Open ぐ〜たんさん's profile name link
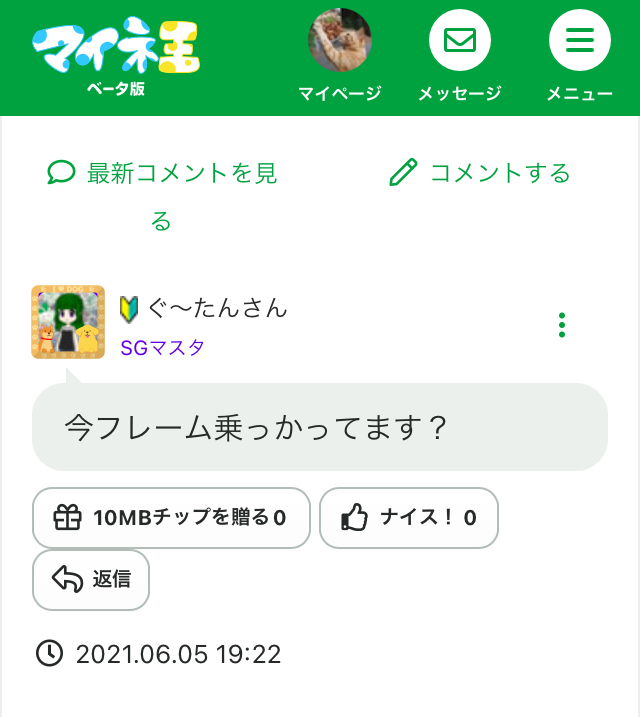This screenshot has height=717, width=640. 217,308
